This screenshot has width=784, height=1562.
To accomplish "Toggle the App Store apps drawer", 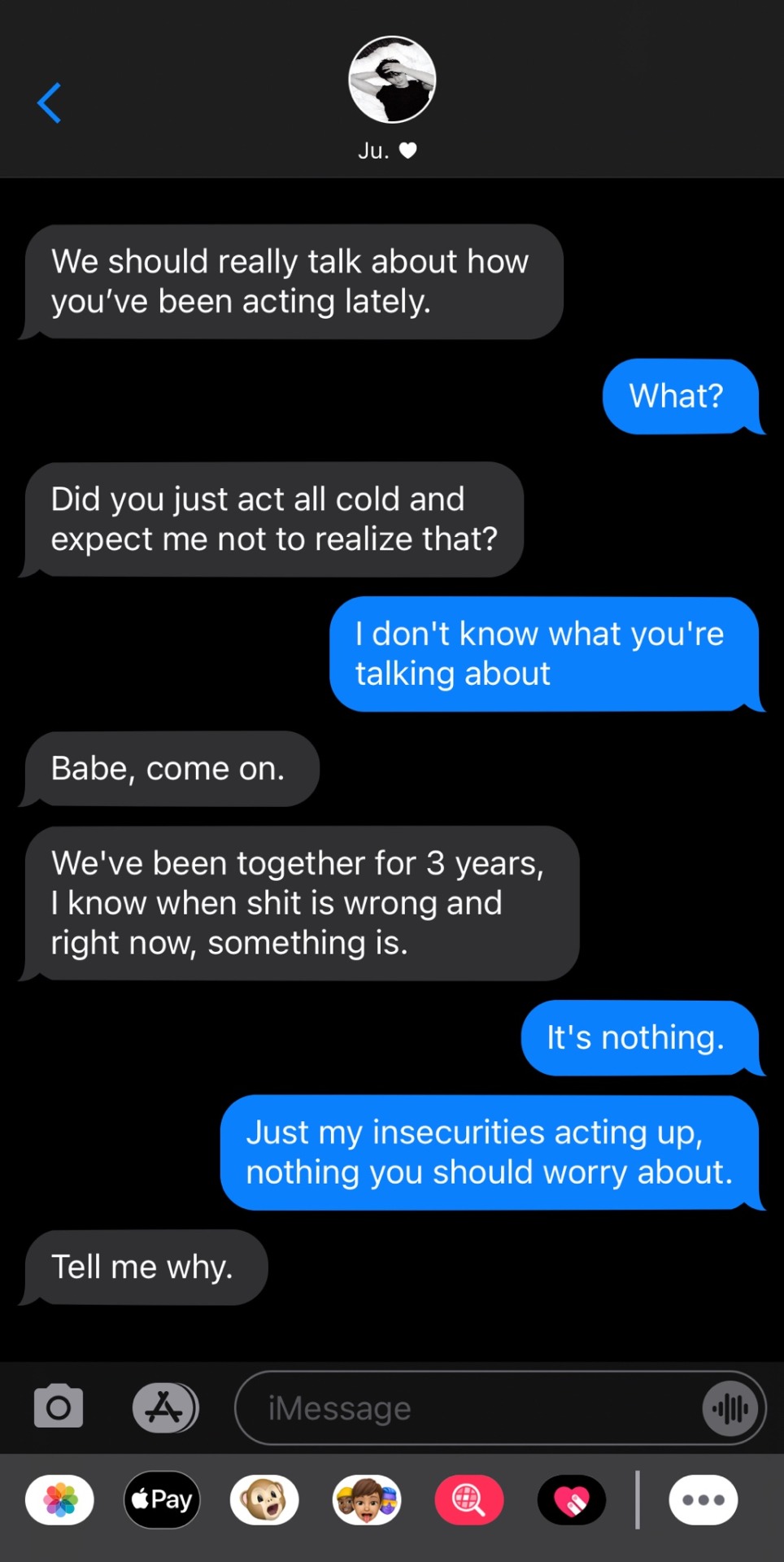I will [x=165, y=1407].
